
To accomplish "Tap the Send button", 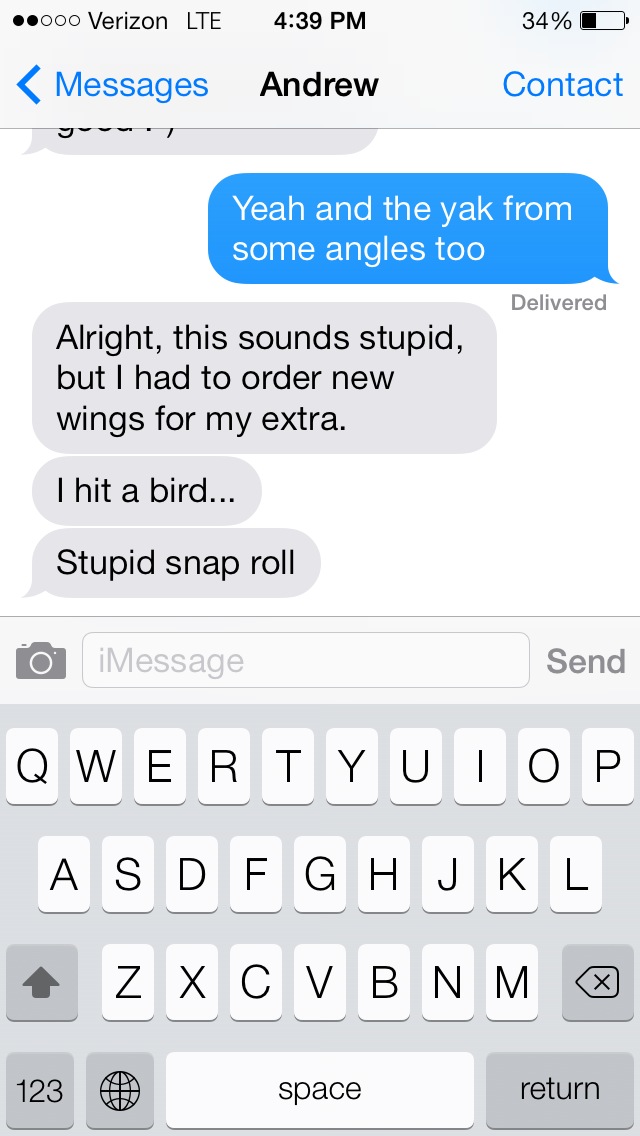I will (586, 661).
